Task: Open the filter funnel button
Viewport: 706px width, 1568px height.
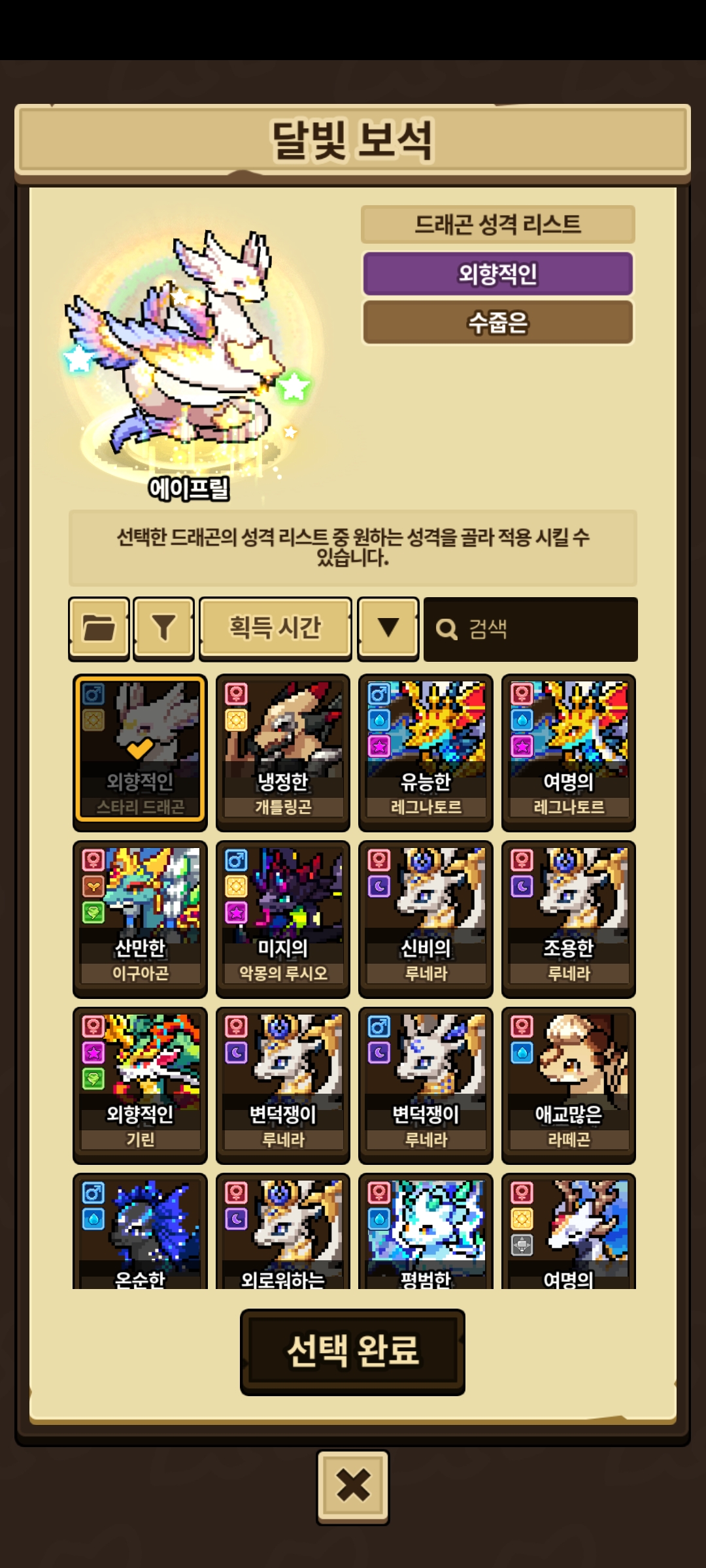Action: [163, 629]
